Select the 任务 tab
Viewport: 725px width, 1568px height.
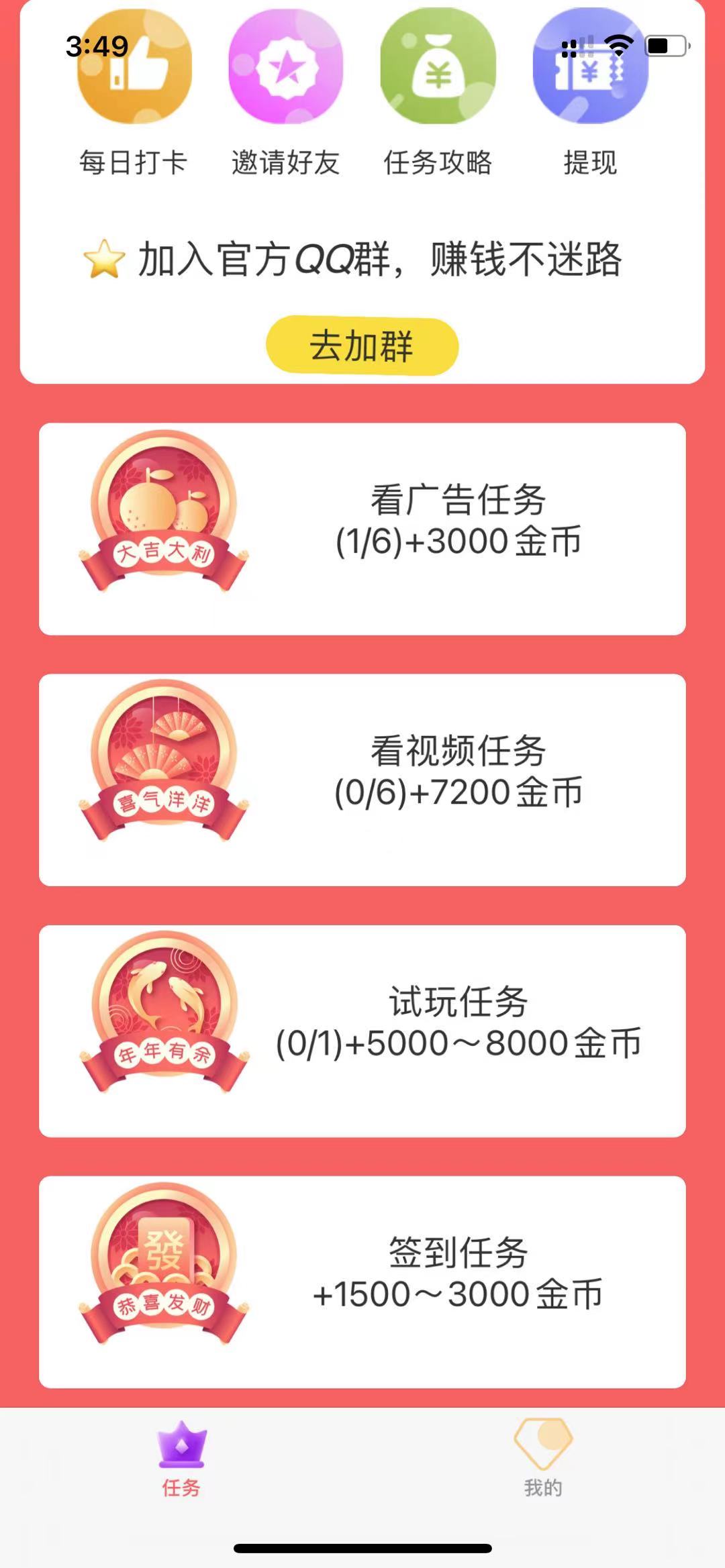(x=181, y=1457)
